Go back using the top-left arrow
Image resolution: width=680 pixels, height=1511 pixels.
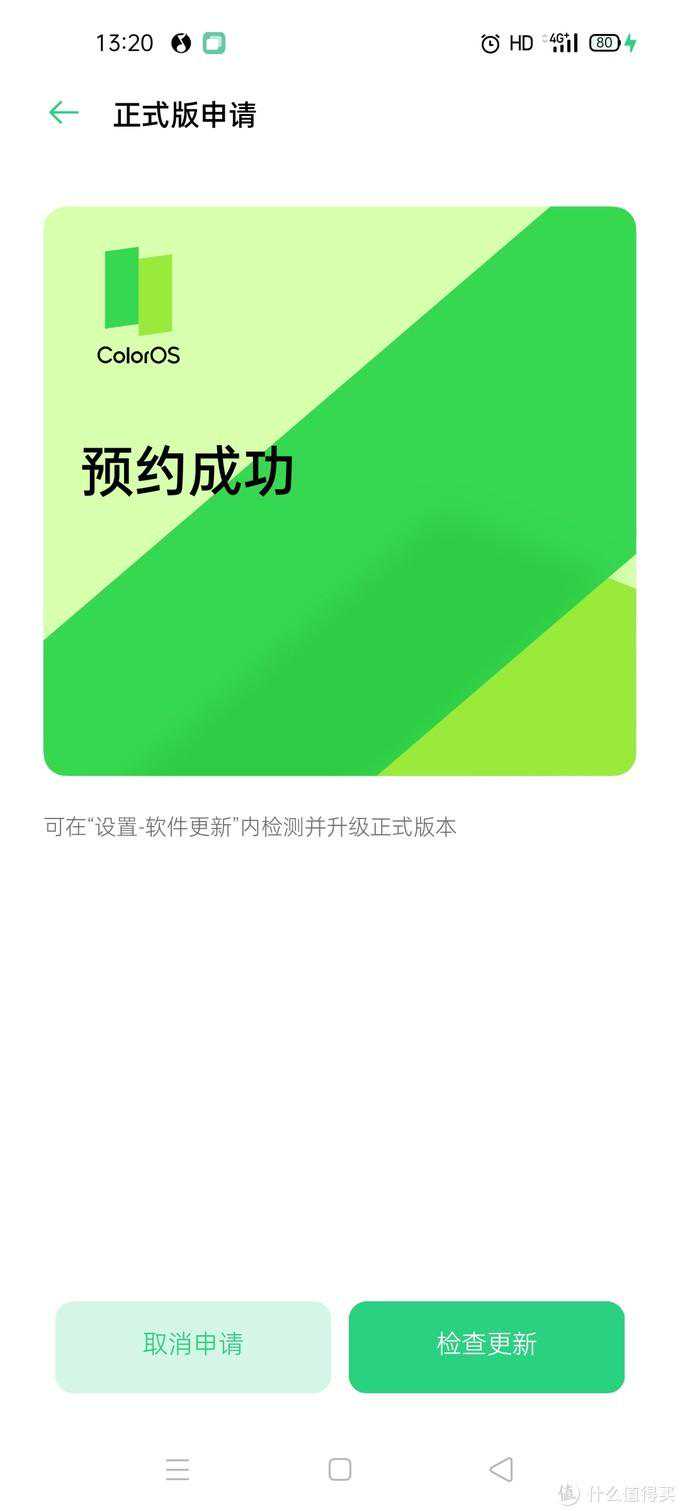[x=63, y=113]
